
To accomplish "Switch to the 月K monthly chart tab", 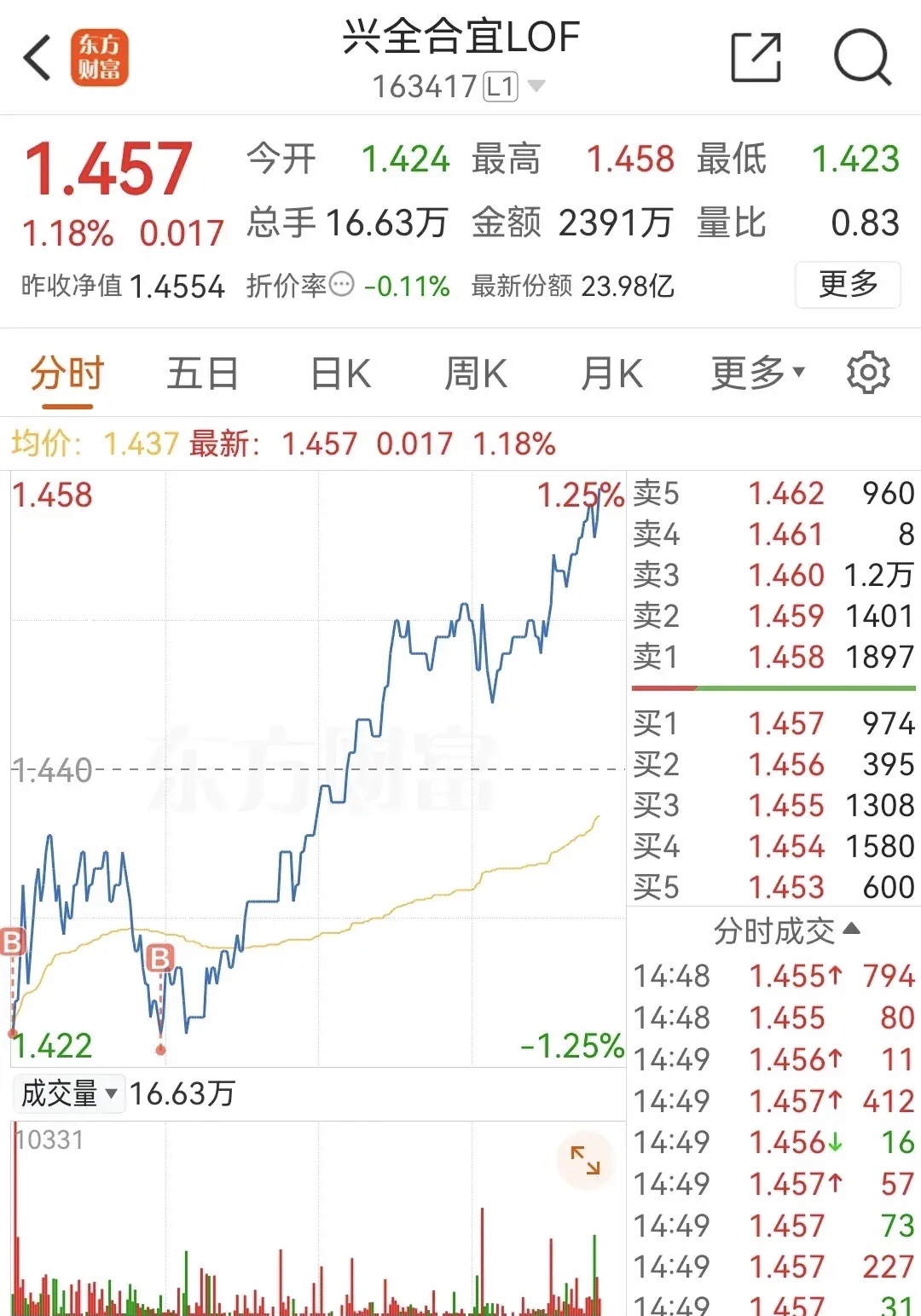I will [x=611, y=373].
